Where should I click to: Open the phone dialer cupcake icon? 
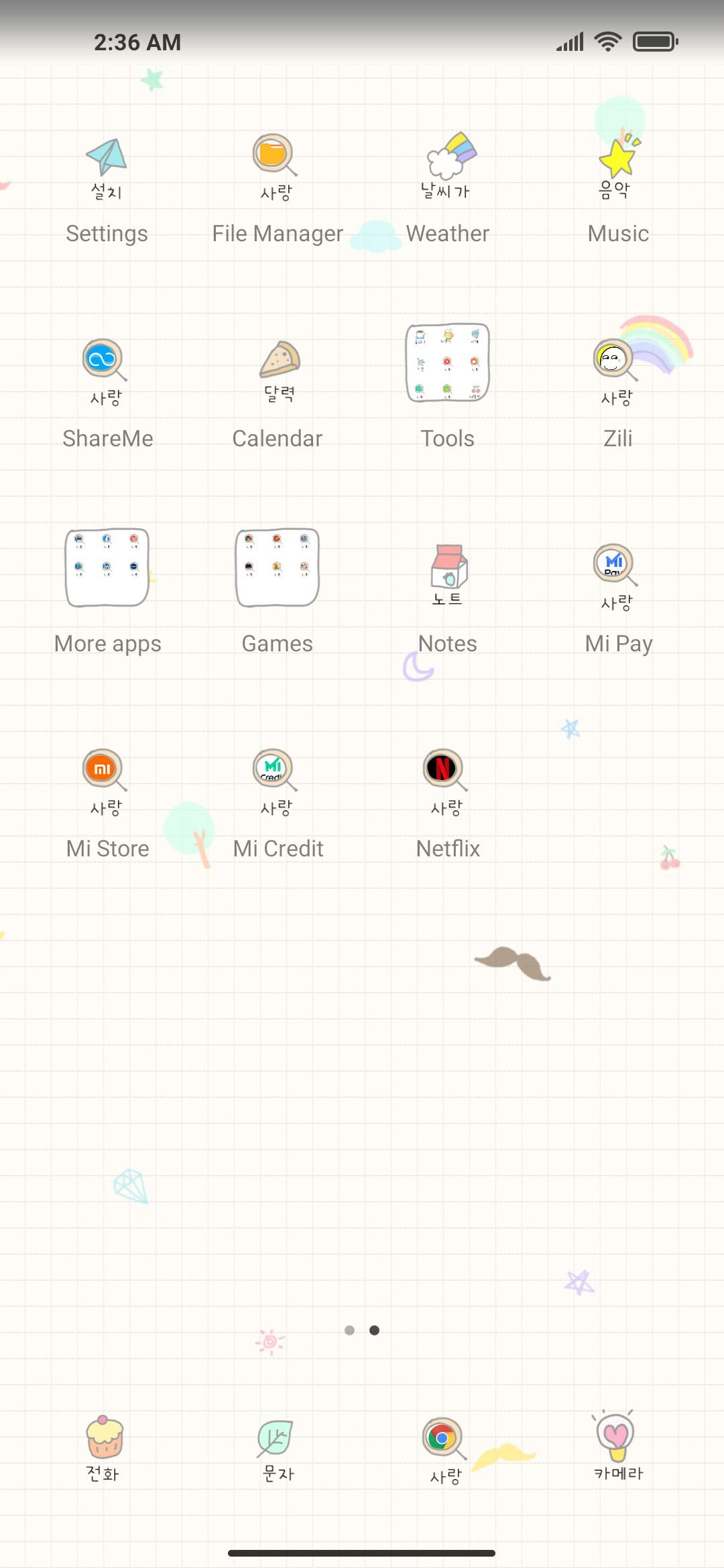click(104, 1449)
